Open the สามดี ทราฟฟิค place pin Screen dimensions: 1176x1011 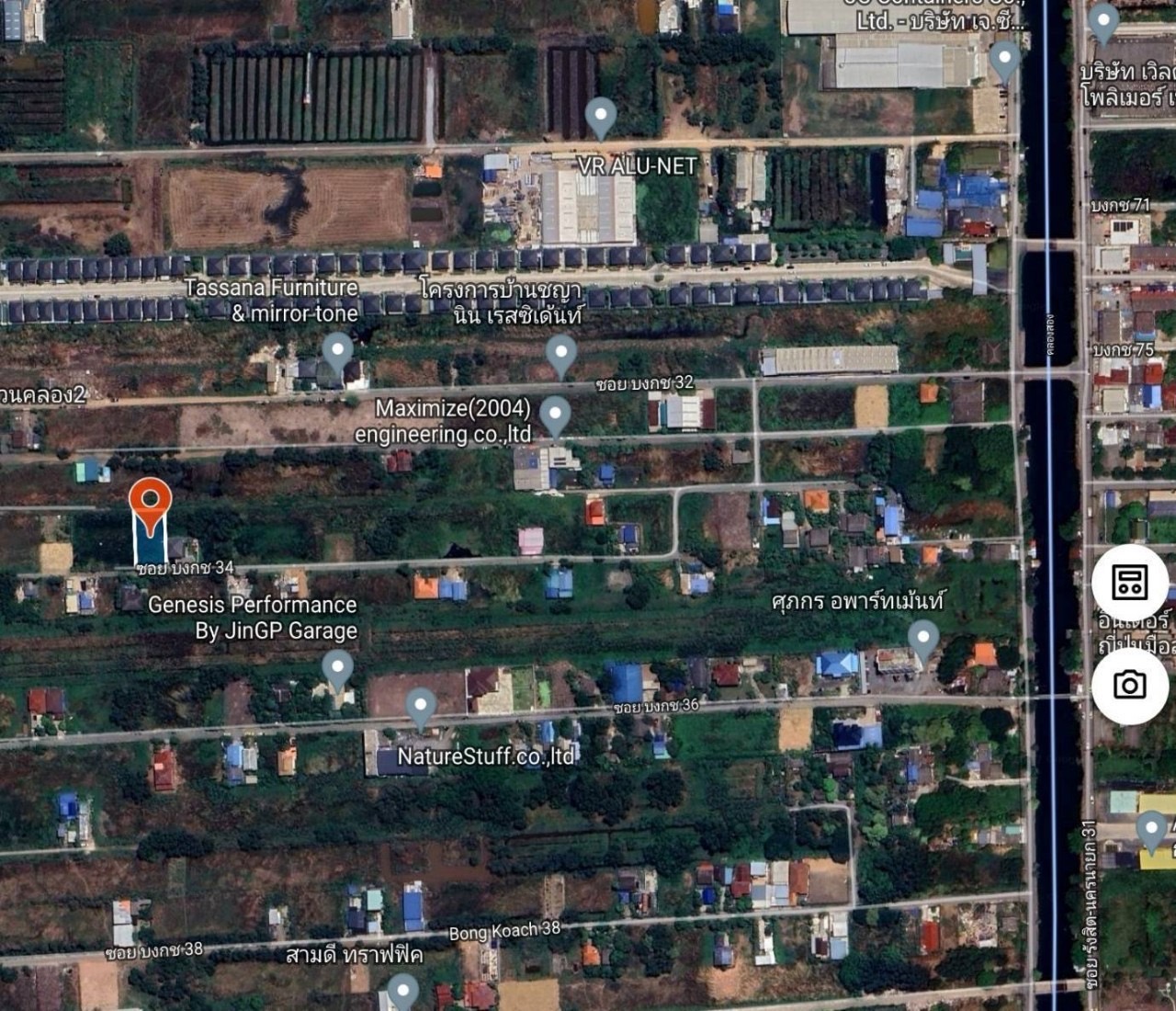(402, 990)
